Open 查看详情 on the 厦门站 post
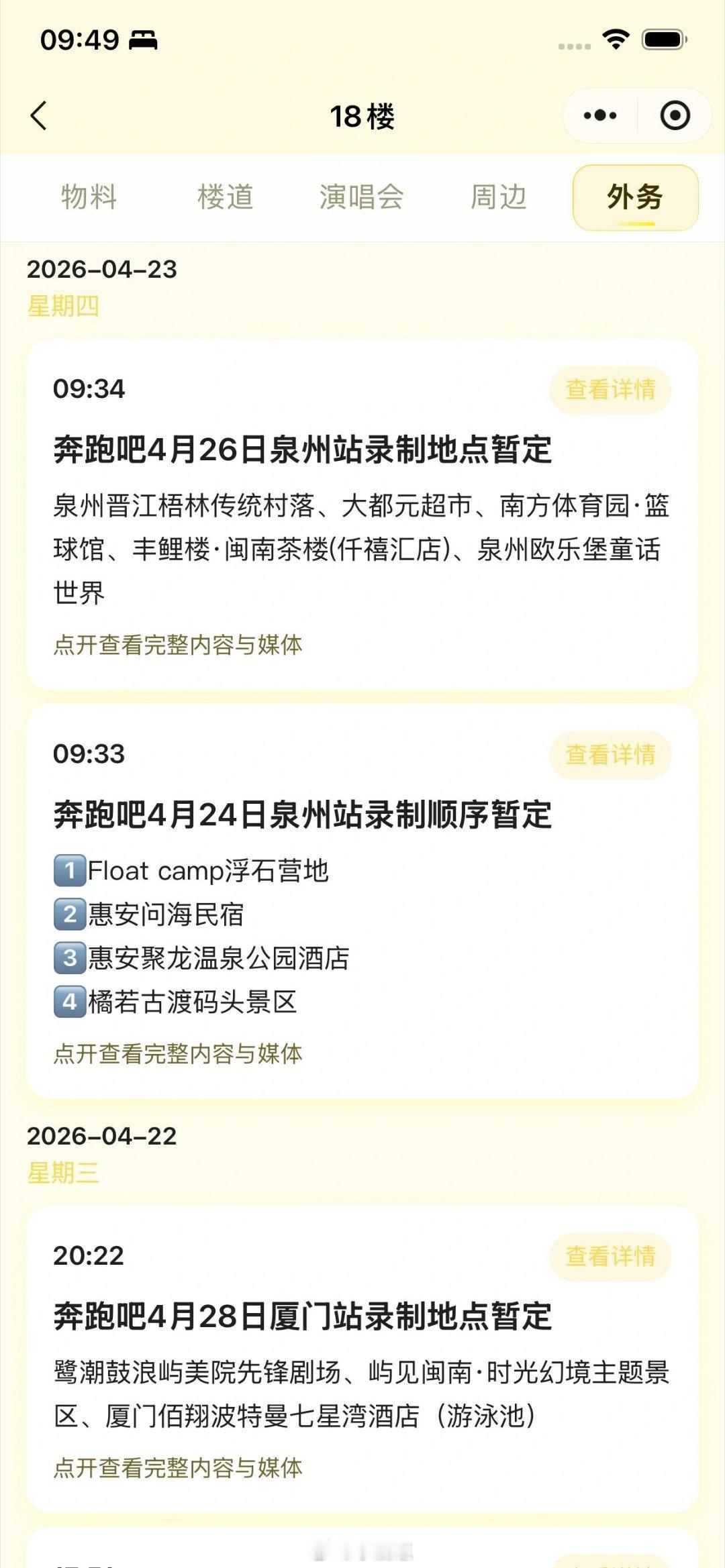The width and height of the screenshot is (725, 1568). [612, 1256]
